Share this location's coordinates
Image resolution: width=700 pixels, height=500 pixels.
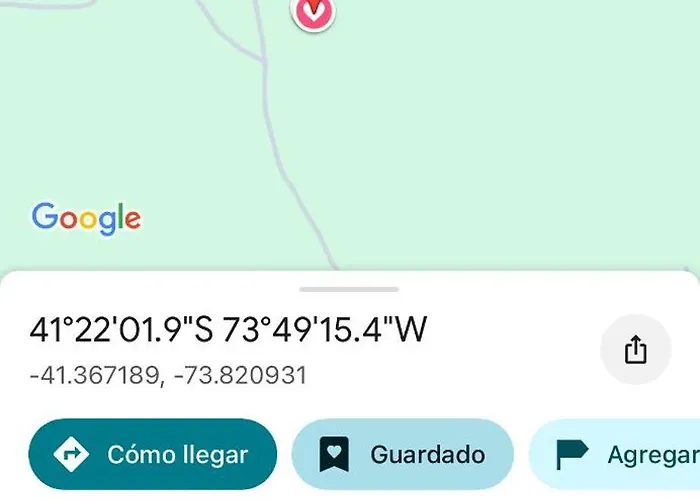(636, 350)
